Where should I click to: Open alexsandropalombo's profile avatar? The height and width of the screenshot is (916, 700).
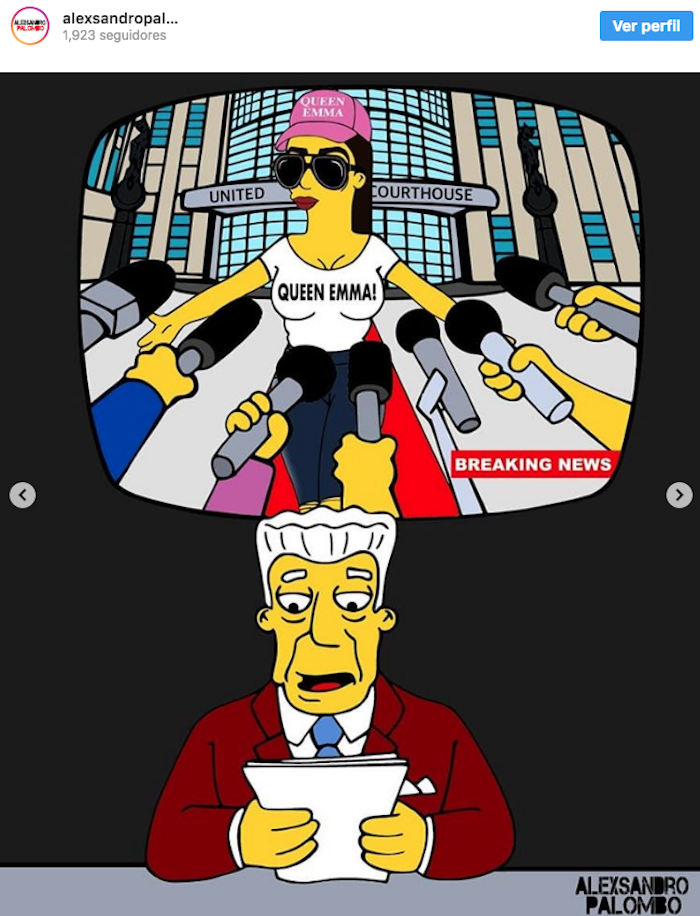click(x=30, y=26)
